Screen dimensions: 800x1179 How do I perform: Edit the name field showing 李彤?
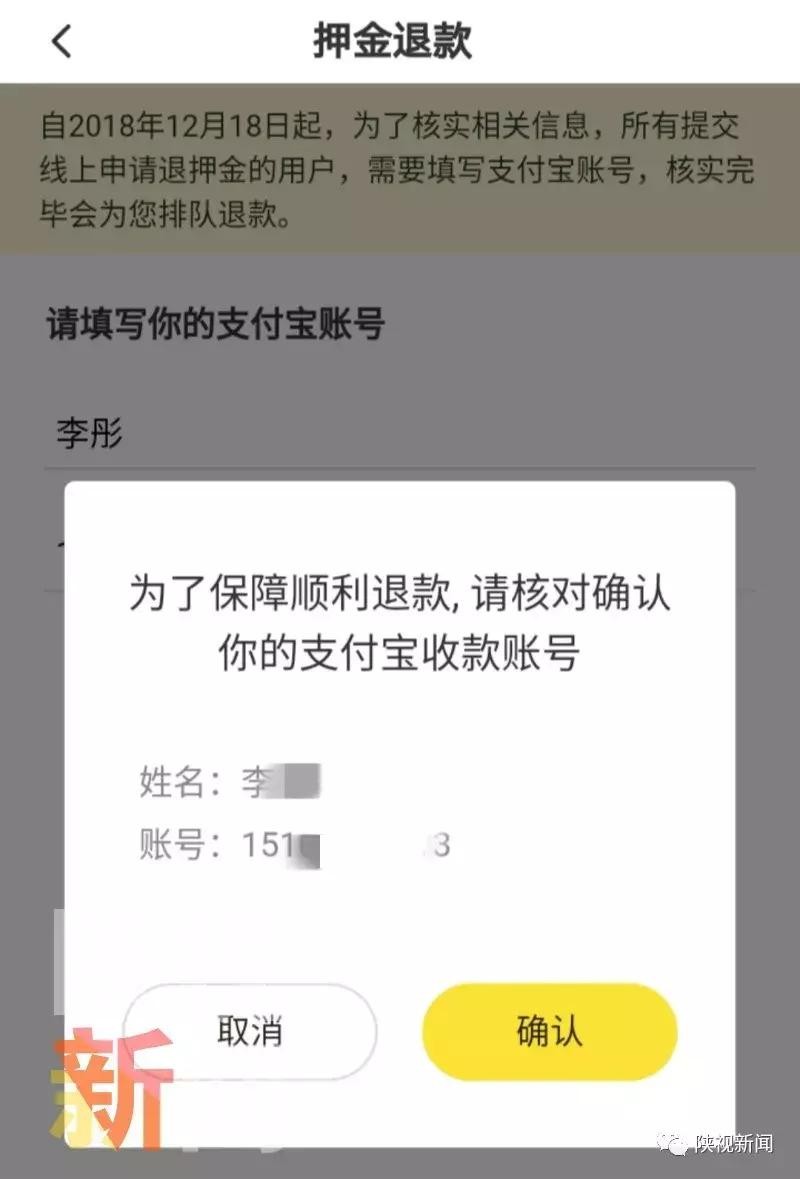(x=400, y=435)
